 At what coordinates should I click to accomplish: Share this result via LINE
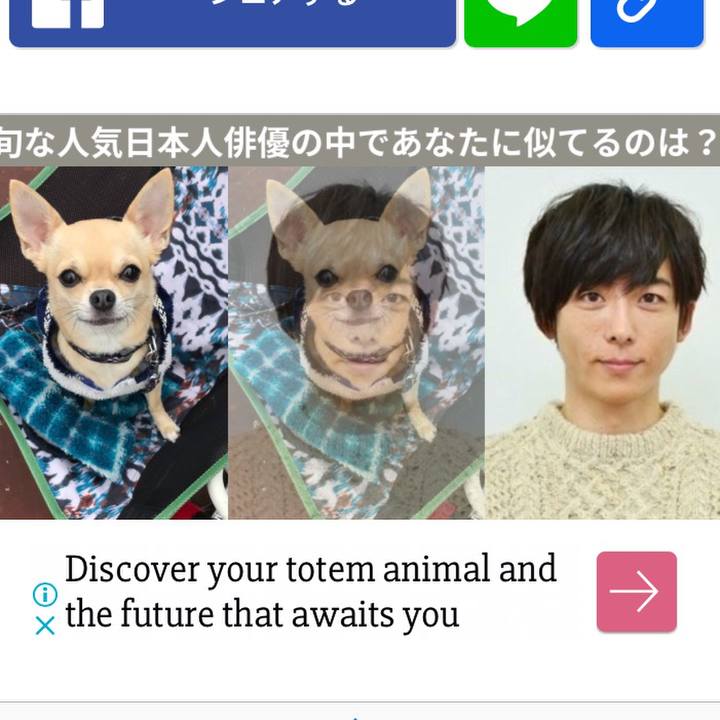click(x=520, y=20)
